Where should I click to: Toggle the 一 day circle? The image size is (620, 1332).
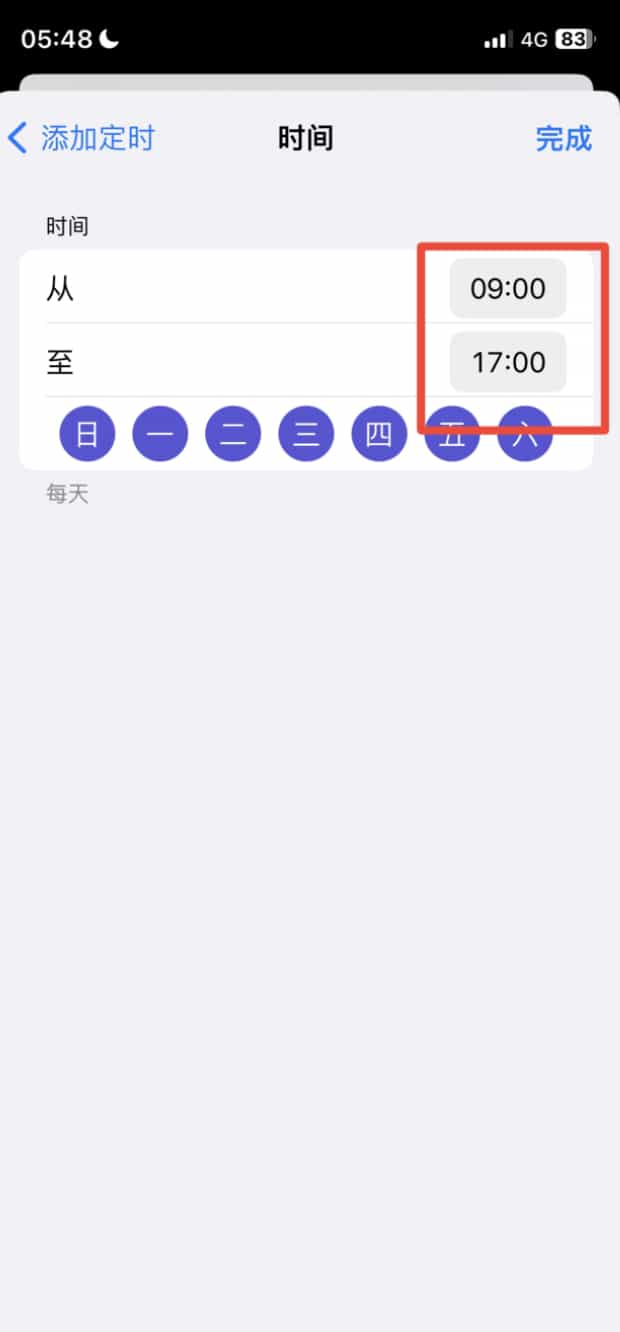coord(160,434)
